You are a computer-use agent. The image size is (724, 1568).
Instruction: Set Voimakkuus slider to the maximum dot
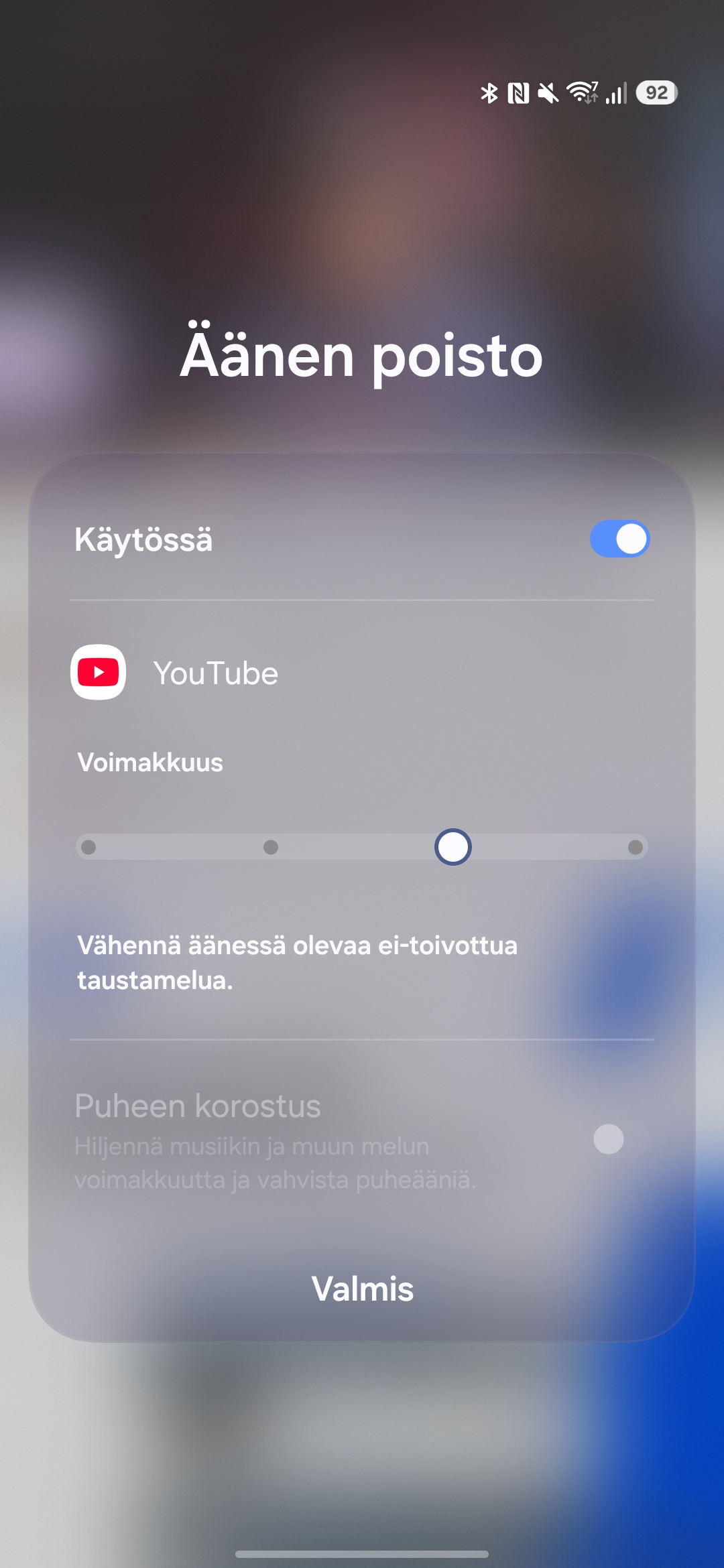click(x=635, y=848)
